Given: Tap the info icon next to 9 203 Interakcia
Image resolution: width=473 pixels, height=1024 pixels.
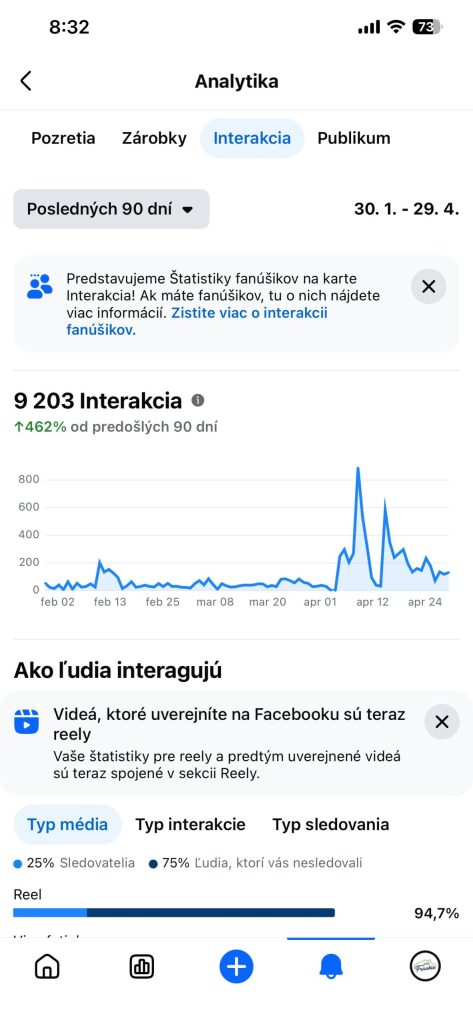Looking at the screenshot, I should point(197,400).
